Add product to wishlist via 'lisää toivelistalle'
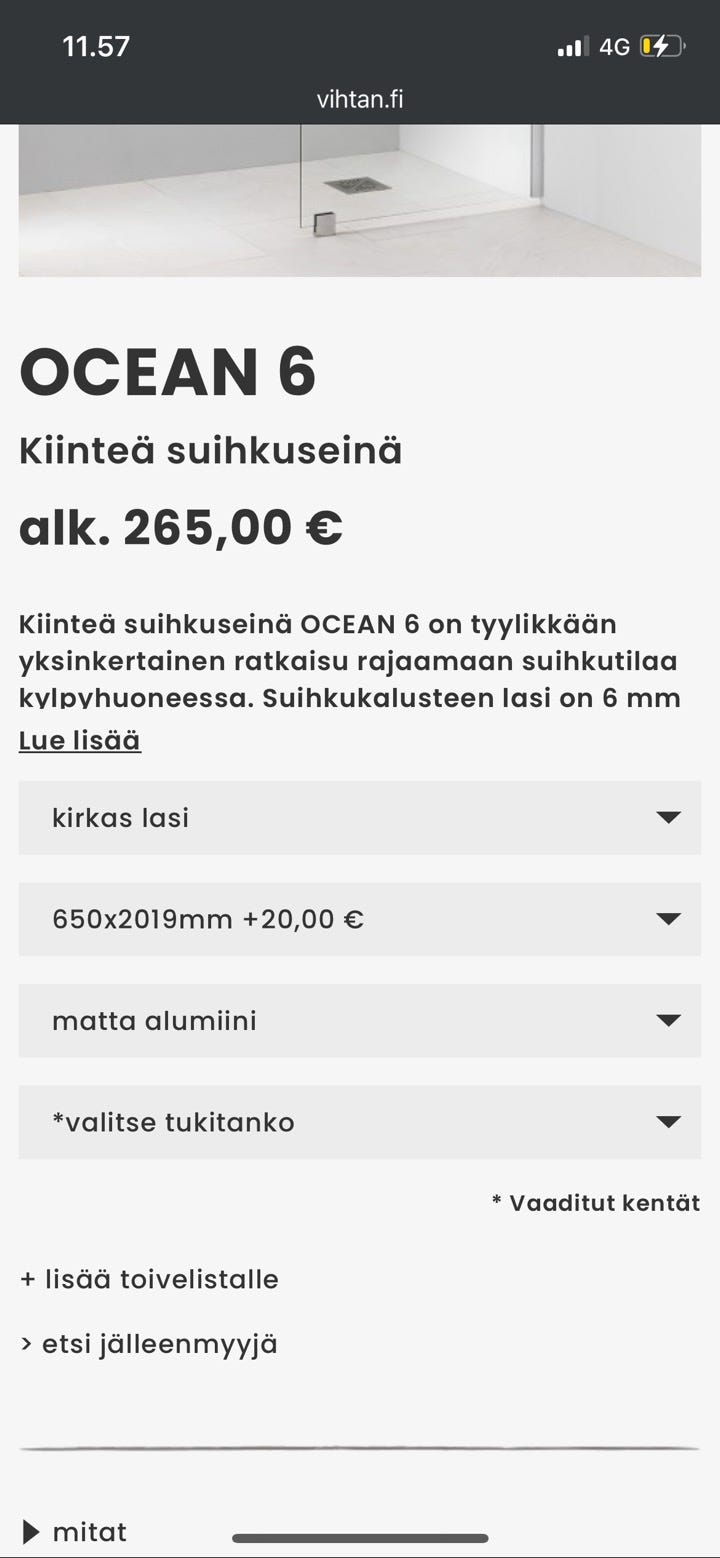The height and width of the screenshot is (1558, 720). pos(150,1278)
